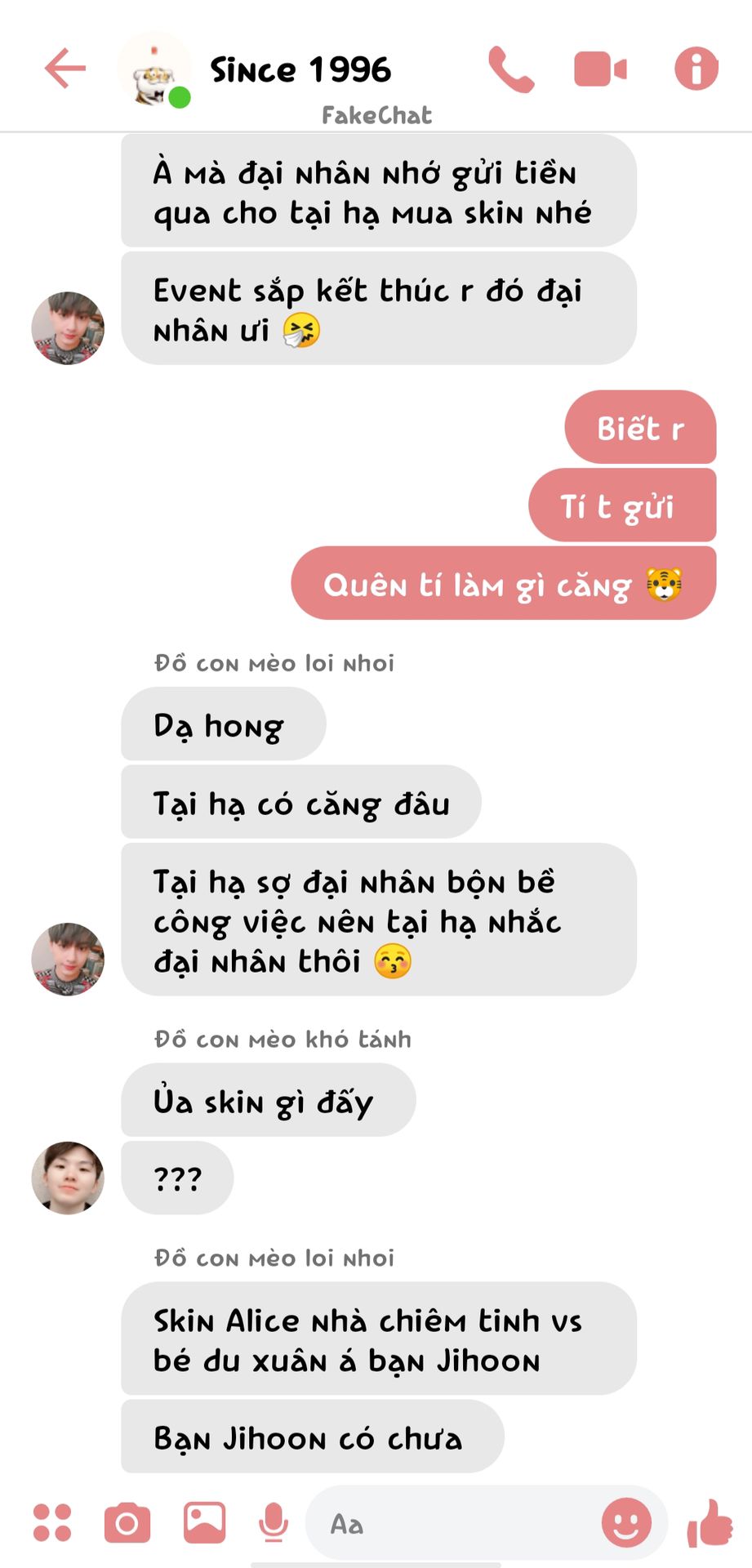Open the photo gallery picker
This screenshot has width=752, height=1568.
tap(204, 1522)
